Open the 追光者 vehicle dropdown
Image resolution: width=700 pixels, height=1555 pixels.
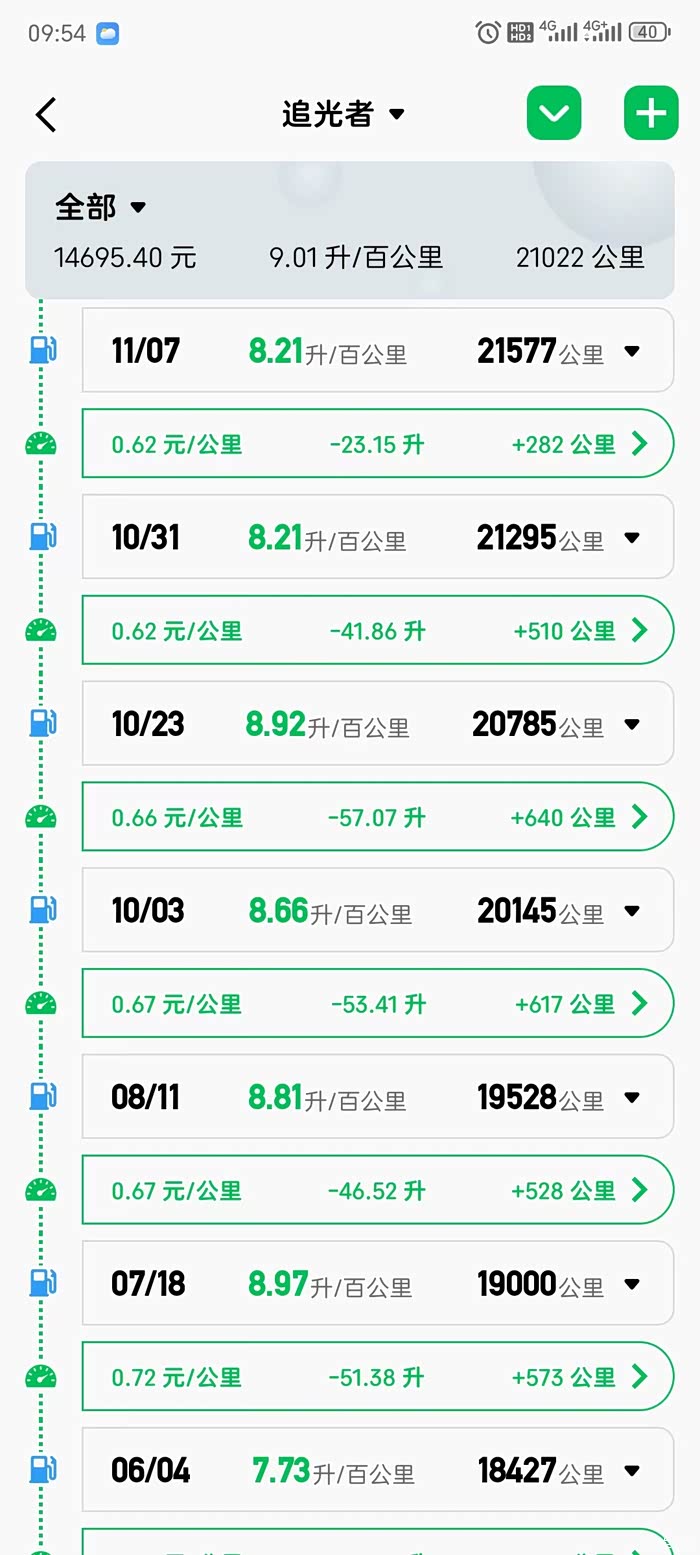[343, 114]
